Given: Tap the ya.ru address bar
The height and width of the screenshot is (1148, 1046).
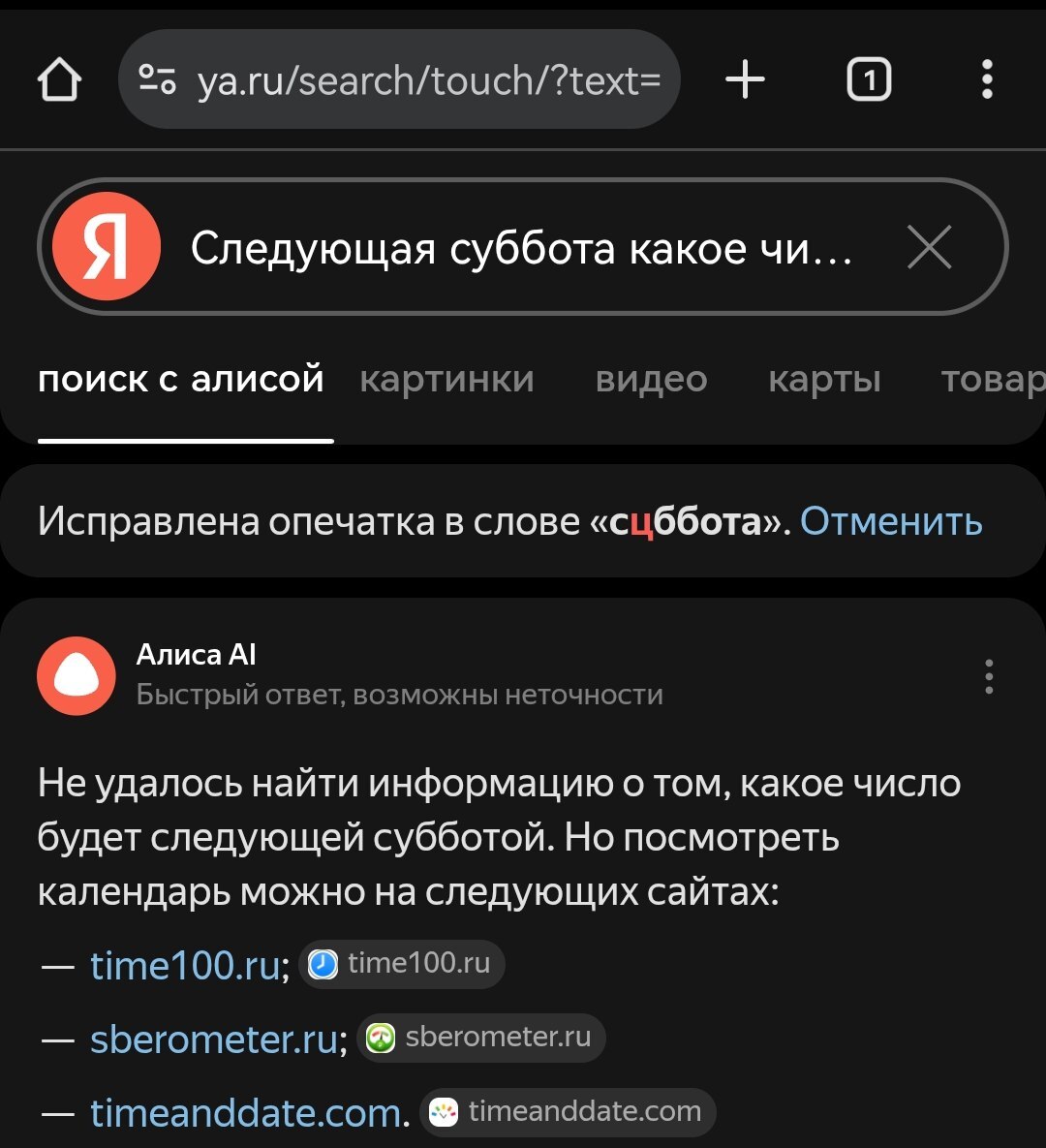Looking at the screenshot, I should pyautogui.click(x=399, y=80).
